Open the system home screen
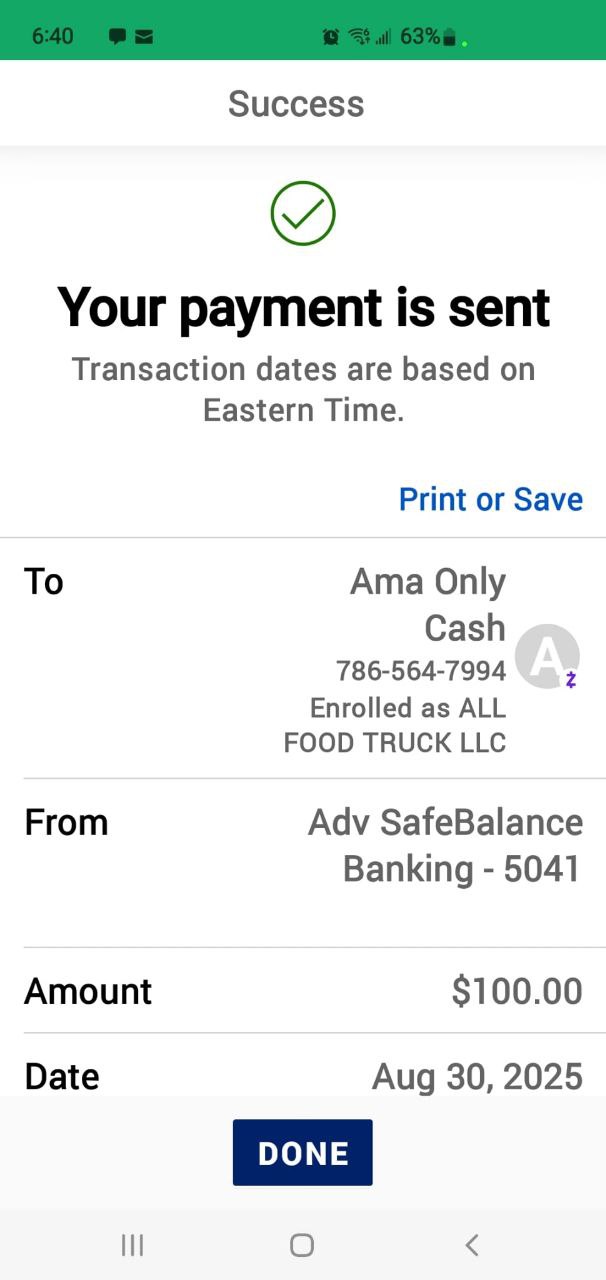The image size is (606, 1280). (302, 1245)
